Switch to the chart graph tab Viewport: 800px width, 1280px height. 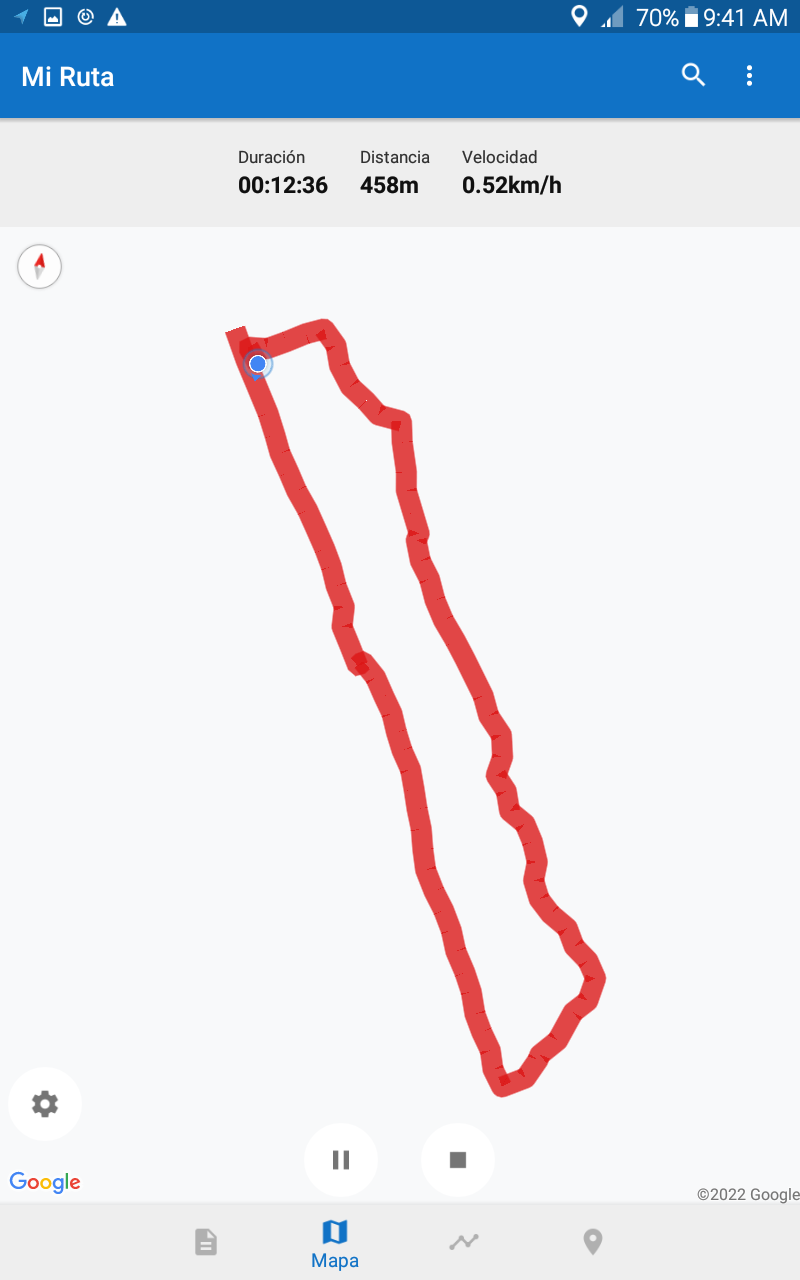tap(464, 1242)
